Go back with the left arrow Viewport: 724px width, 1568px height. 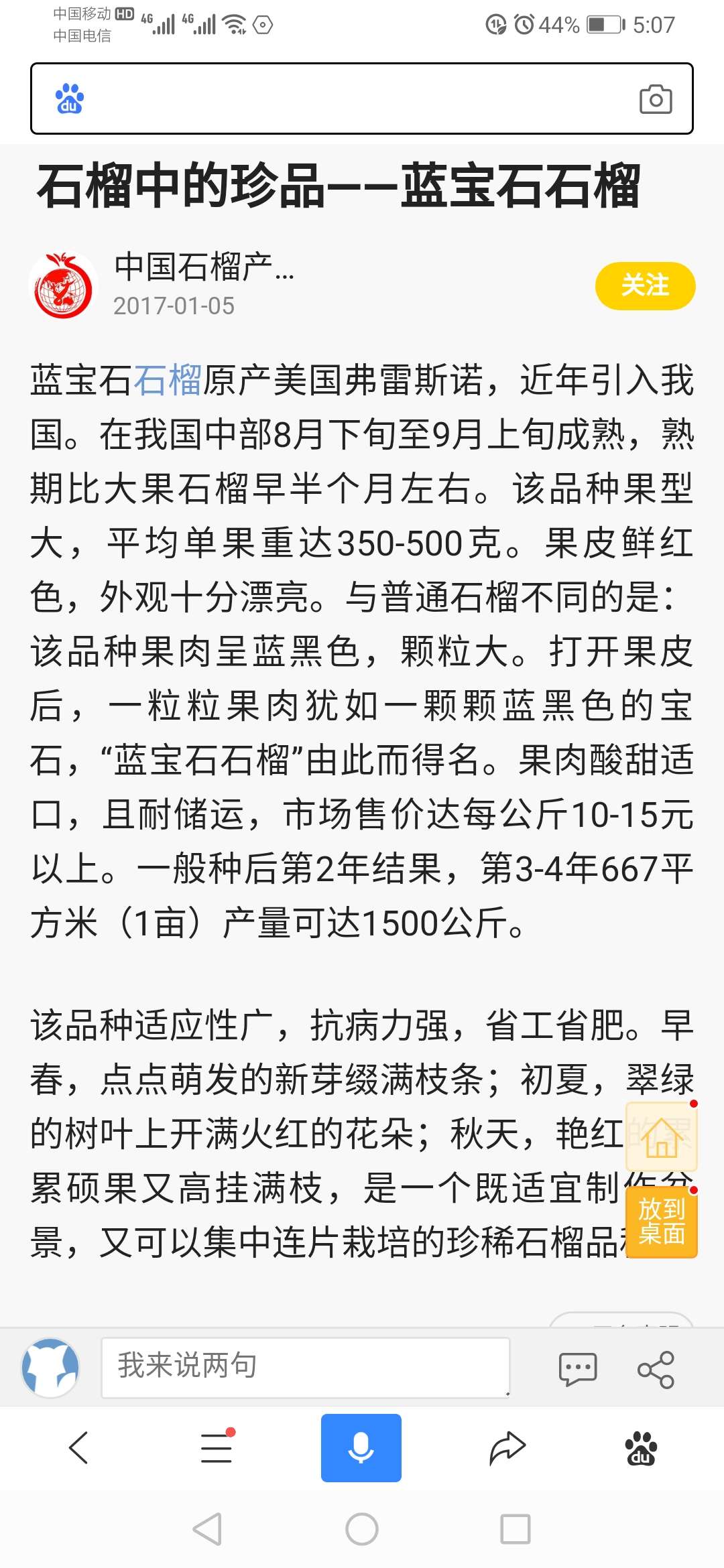(79, 1447)
